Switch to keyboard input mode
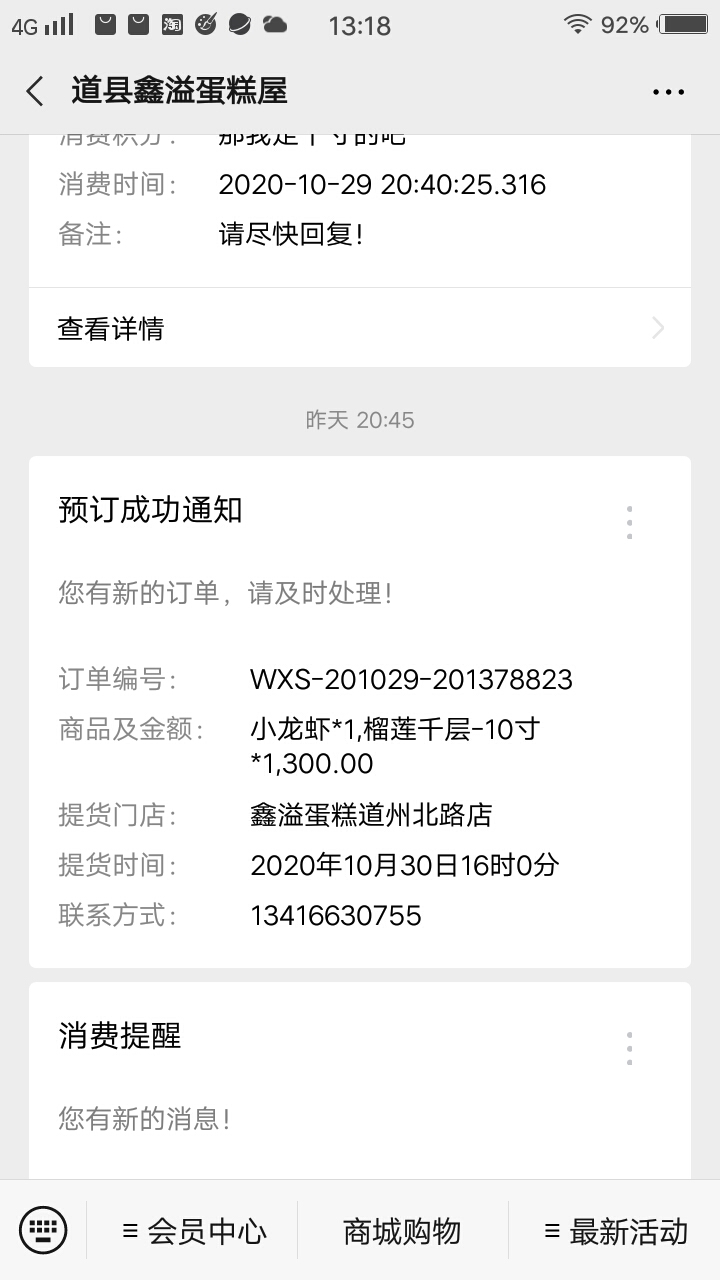 (x=43, y=1230)
